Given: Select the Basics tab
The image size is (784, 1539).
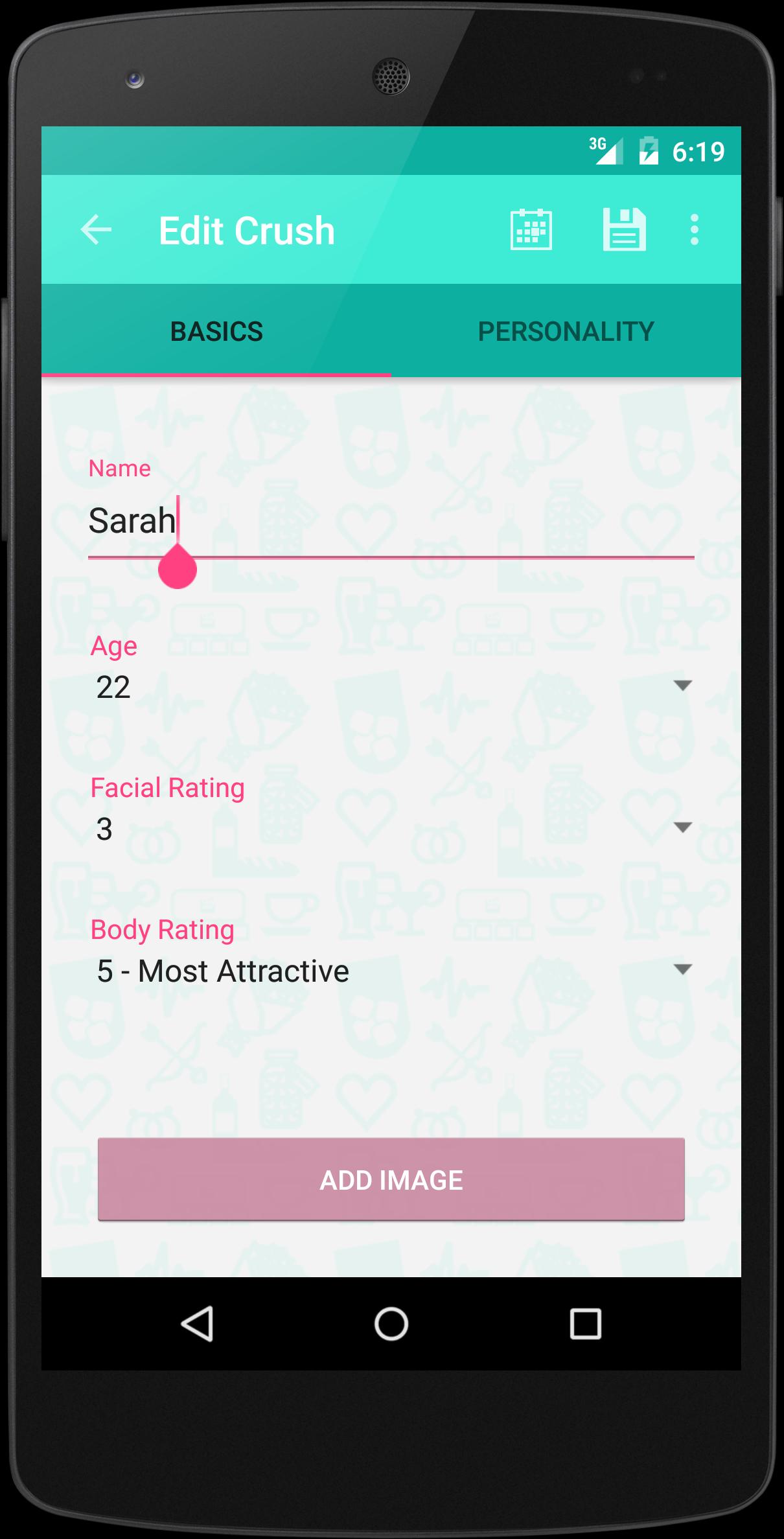Looking at the screenshot, I should (x=216, y=332).
